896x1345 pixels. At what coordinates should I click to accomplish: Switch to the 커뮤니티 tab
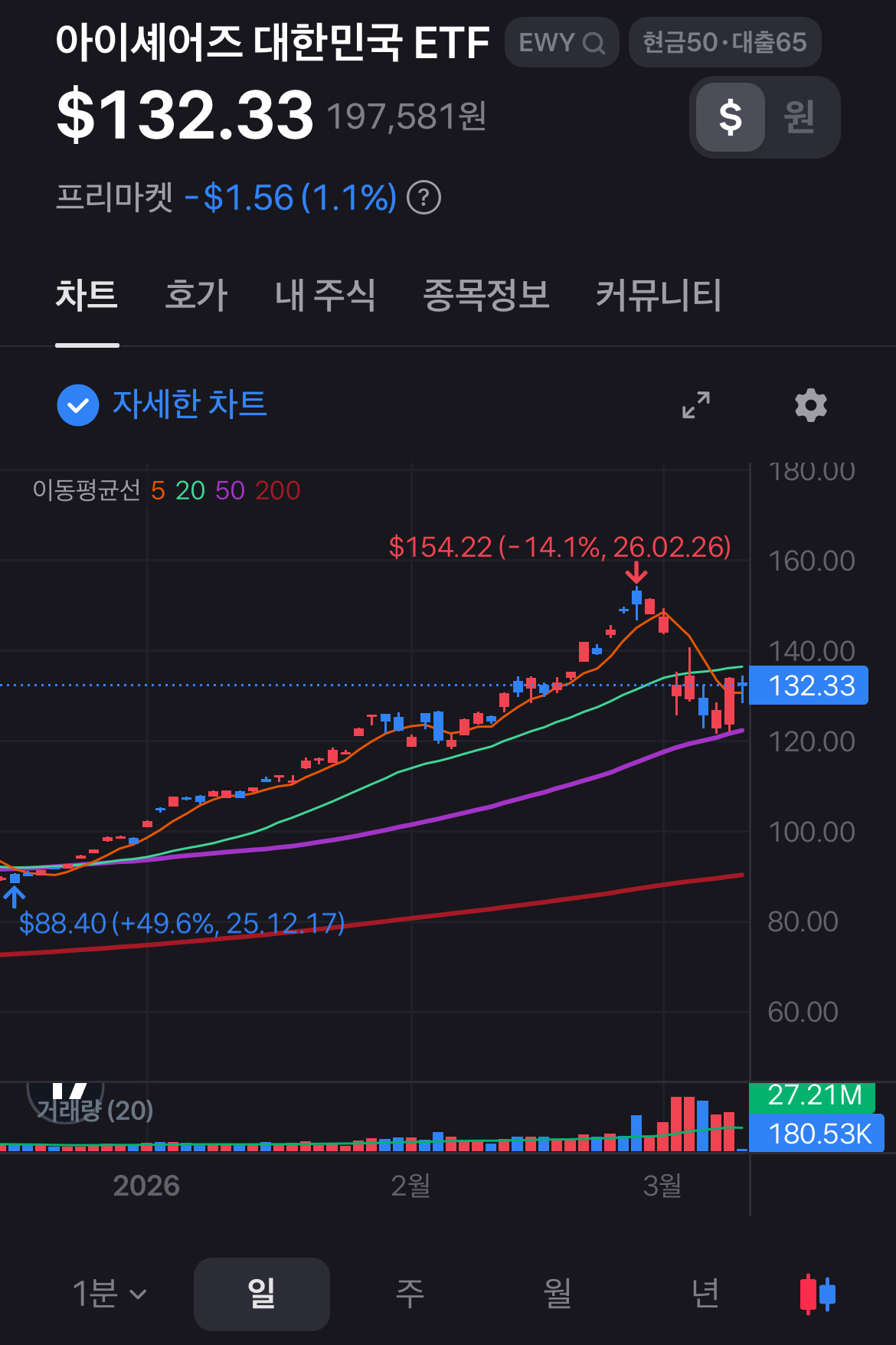pyautogui.click(x=658, y=295)
